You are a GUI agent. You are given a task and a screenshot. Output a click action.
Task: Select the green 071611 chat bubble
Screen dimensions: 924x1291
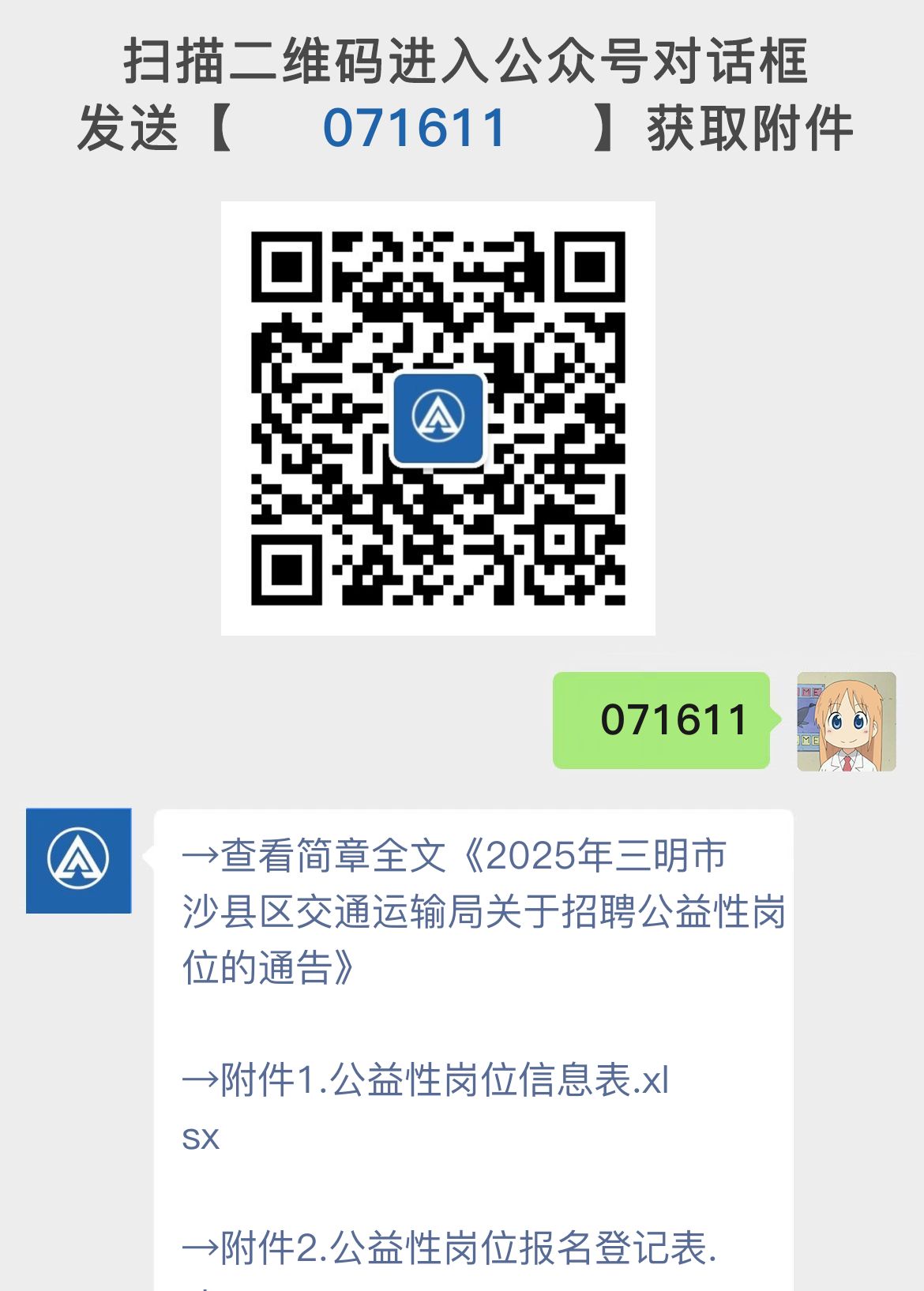coord(662,721)
